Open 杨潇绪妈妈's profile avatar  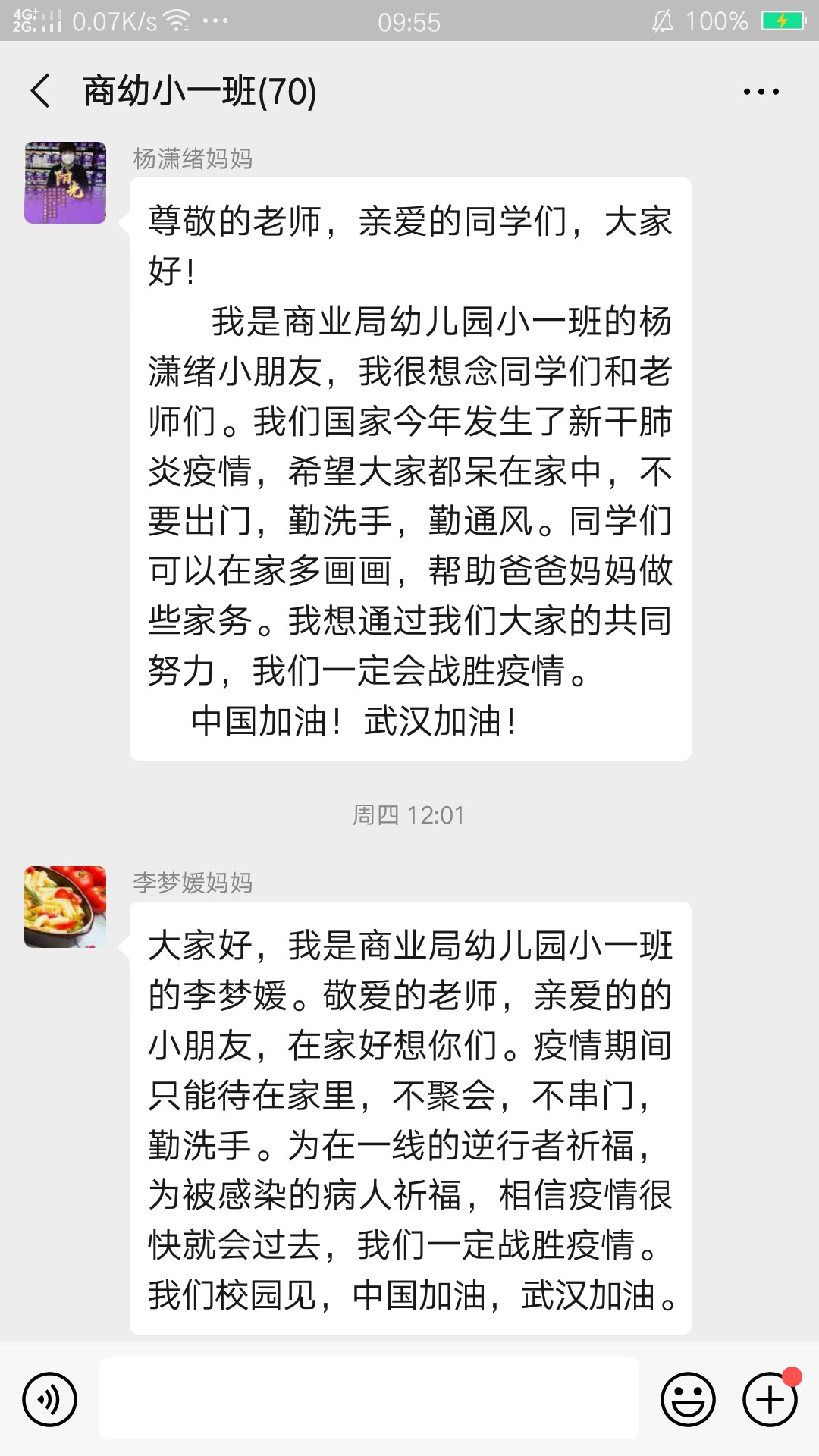pyautogui.click(x=65, y=183)
